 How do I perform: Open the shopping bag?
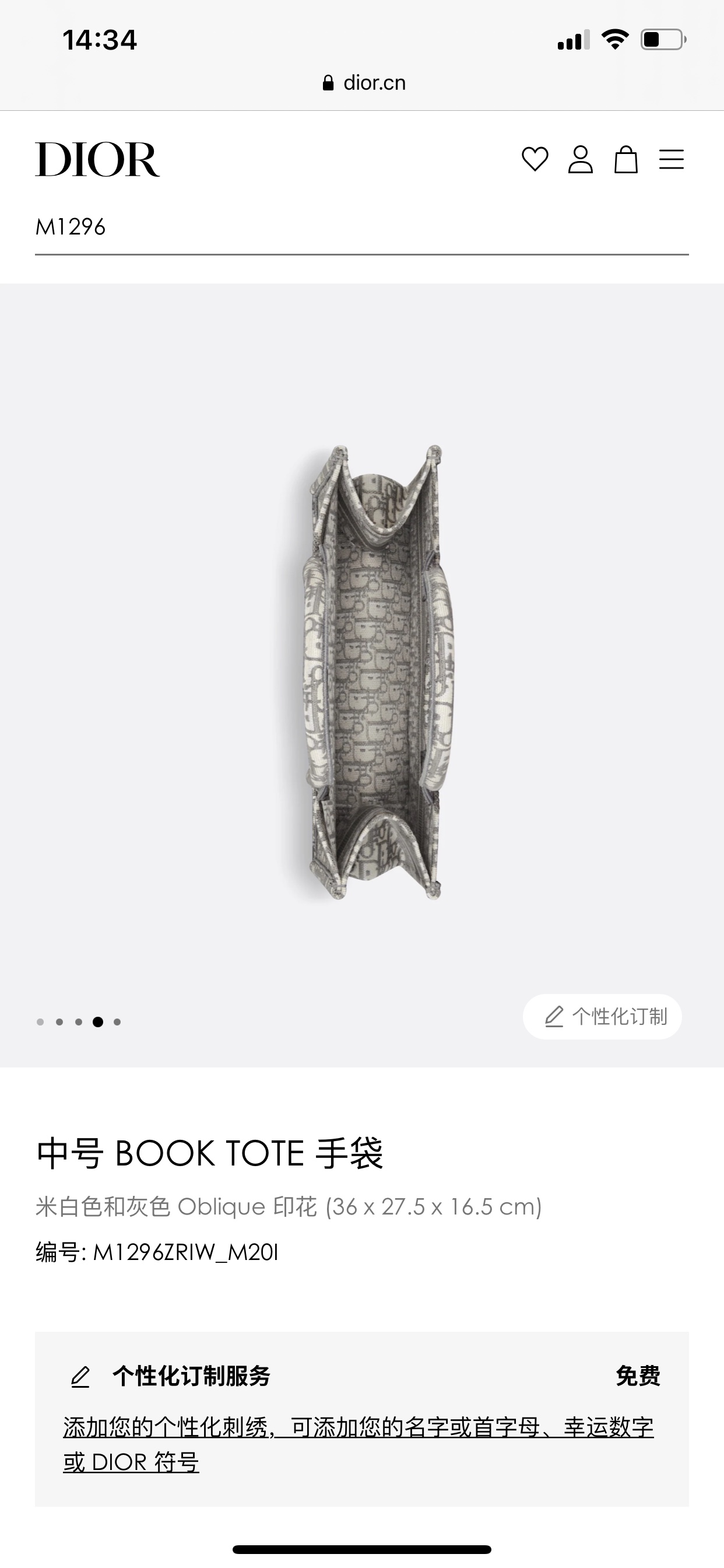[625, 159]
